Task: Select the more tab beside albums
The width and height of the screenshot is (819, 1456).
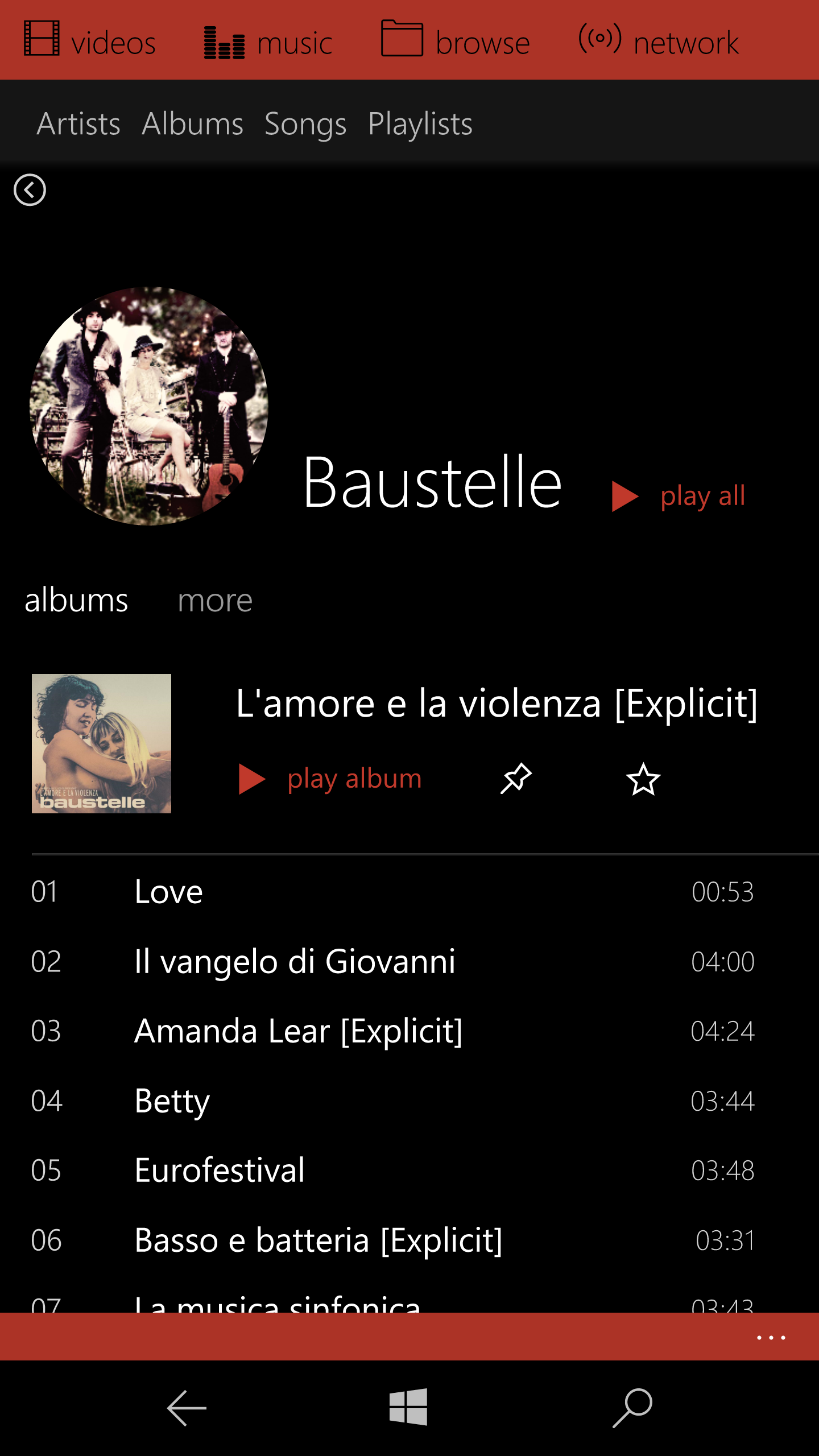Action: [215, 601]
